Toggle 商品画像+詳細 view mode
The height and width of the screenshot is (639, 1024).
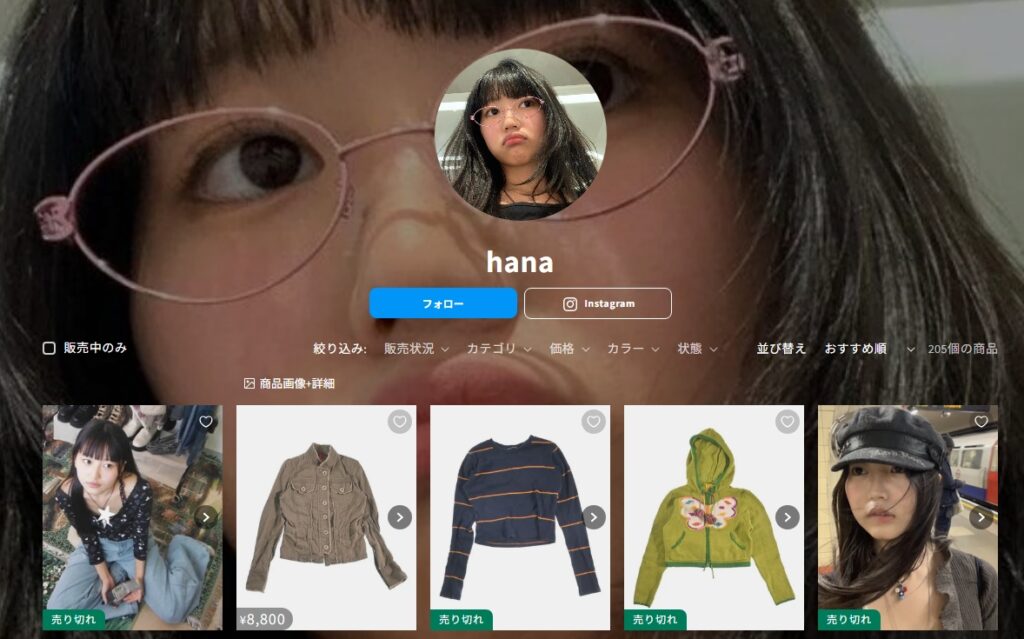click(289, 383)
